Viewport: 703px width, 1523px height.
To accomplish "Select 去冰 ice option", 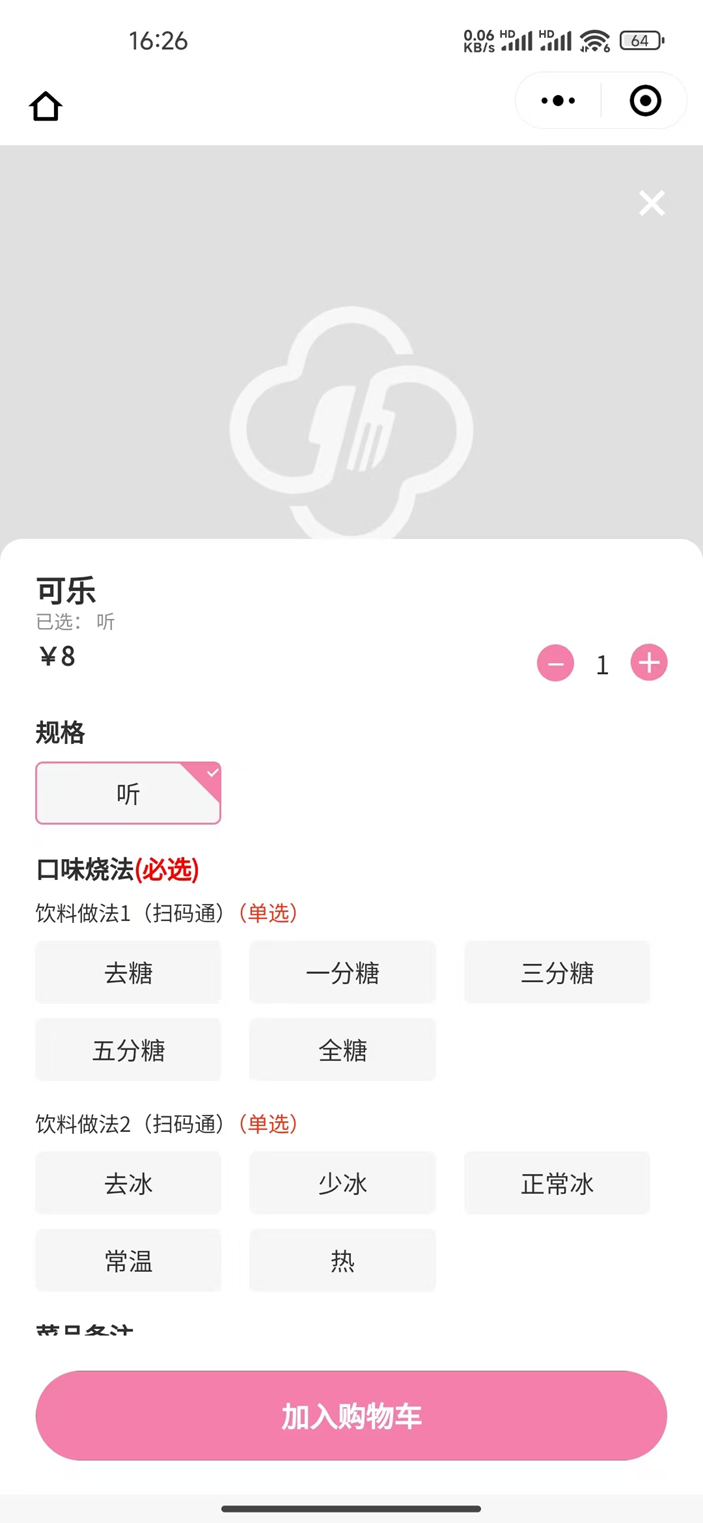I will pyautogui.click(x=128, y=1183).
